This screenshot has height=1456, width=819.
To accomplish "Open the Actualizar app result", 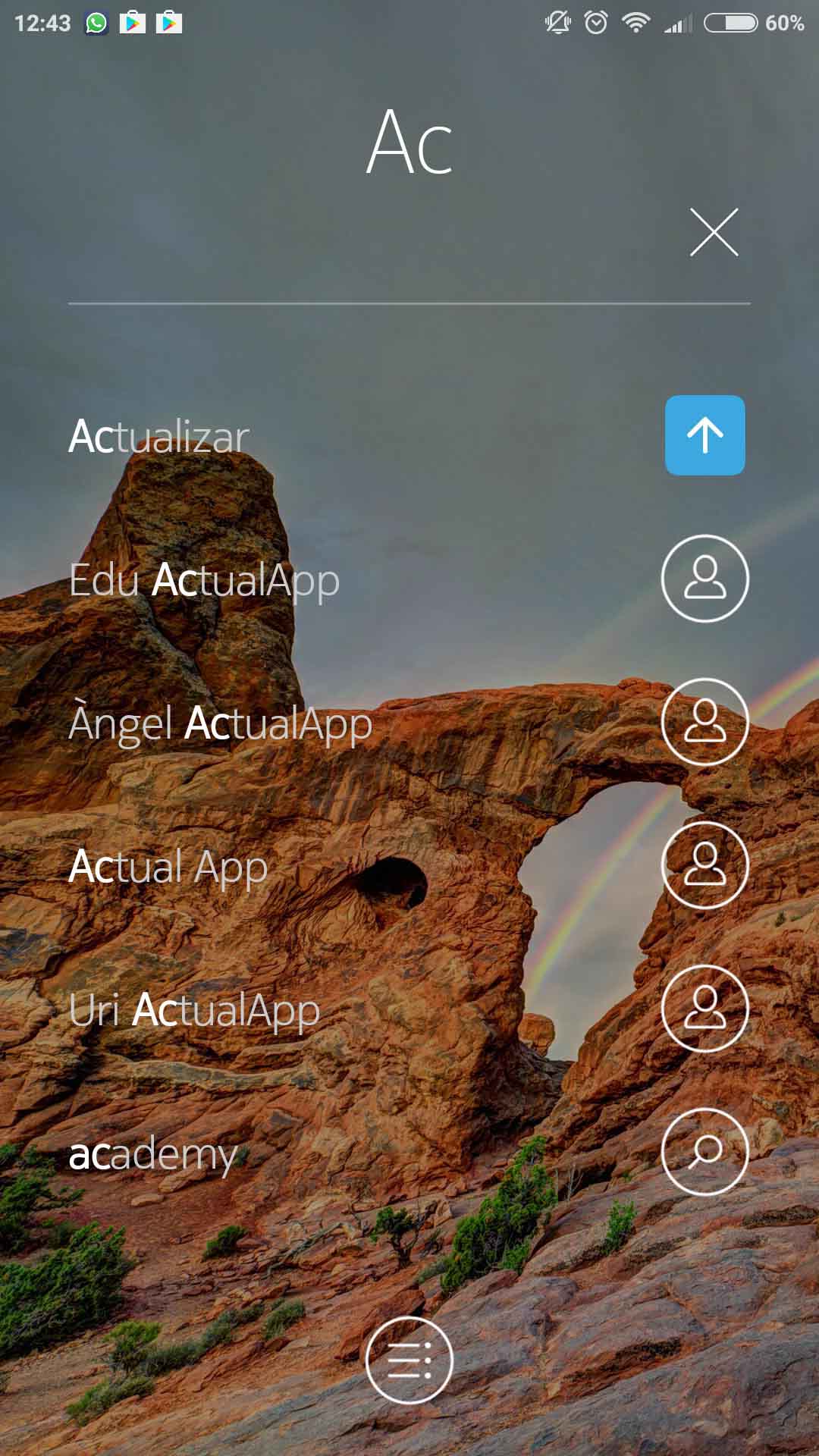I will coord(158,436).
